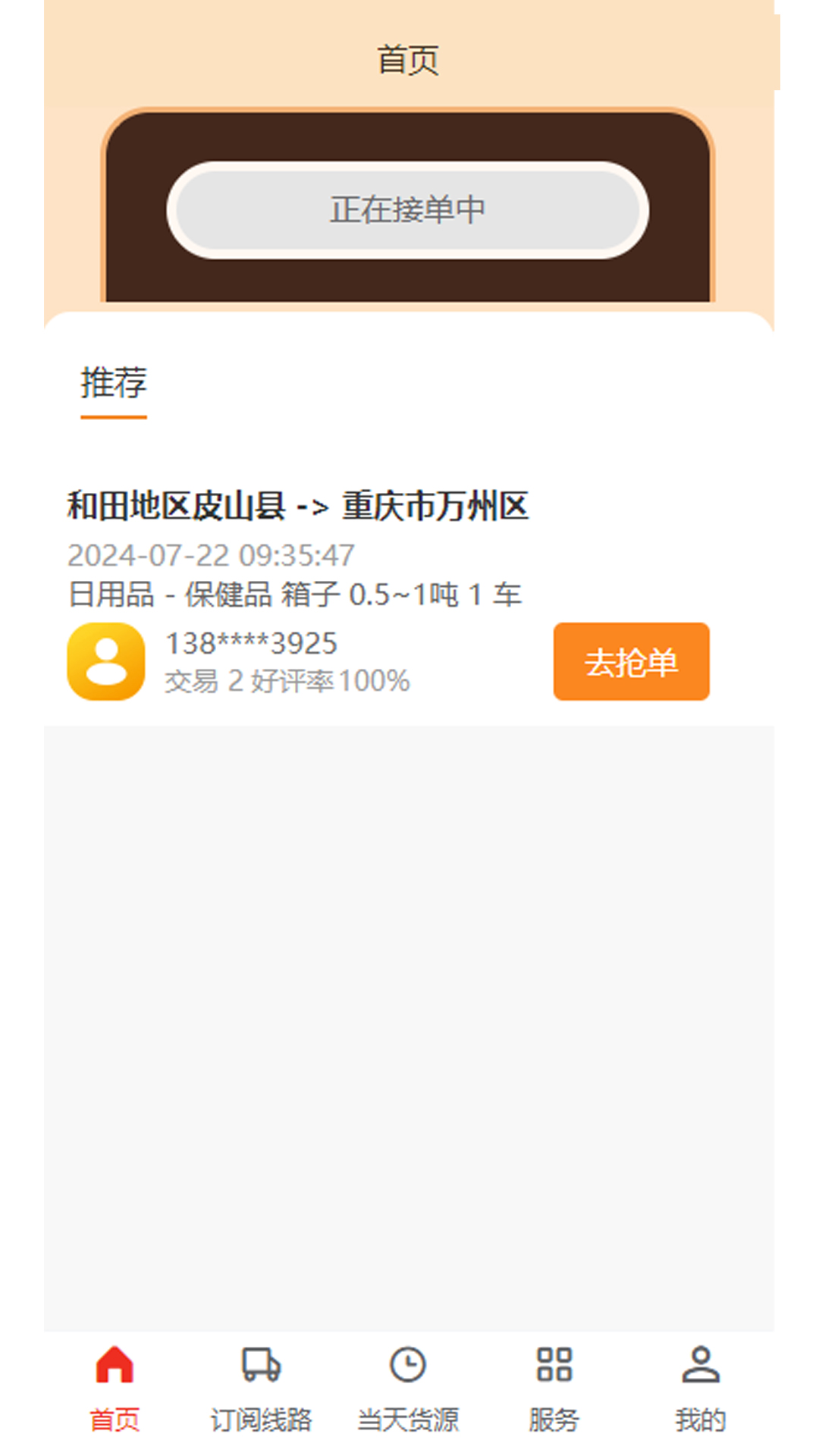Image resolution: width=819 pixels, height=1456 pixels.
Task: Open shipper 138****3925 avatar
Action: [106, 661]
